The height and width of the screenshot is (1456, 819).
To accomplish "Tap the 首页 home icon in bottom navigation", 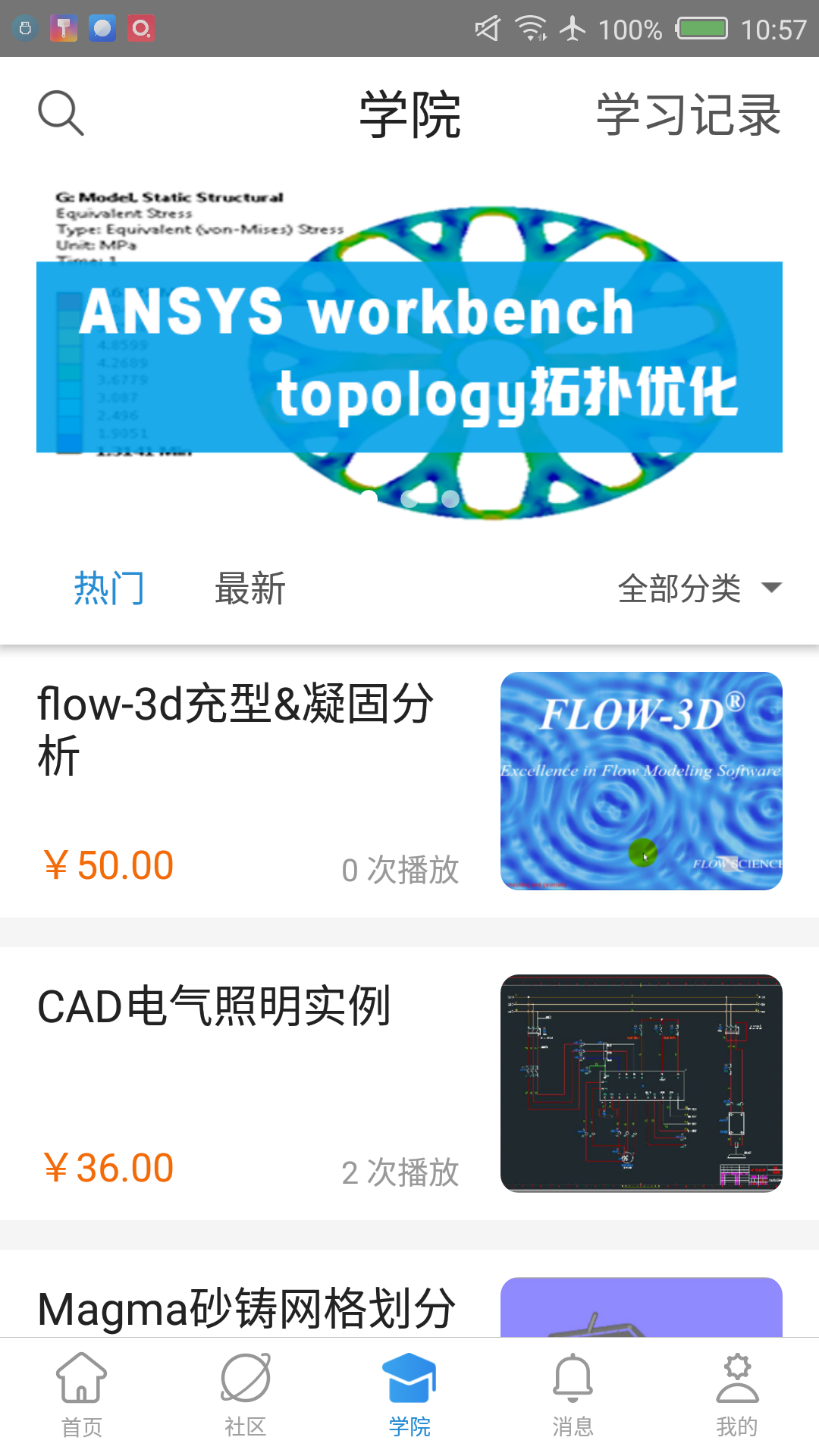I will tap(81, 1399).
